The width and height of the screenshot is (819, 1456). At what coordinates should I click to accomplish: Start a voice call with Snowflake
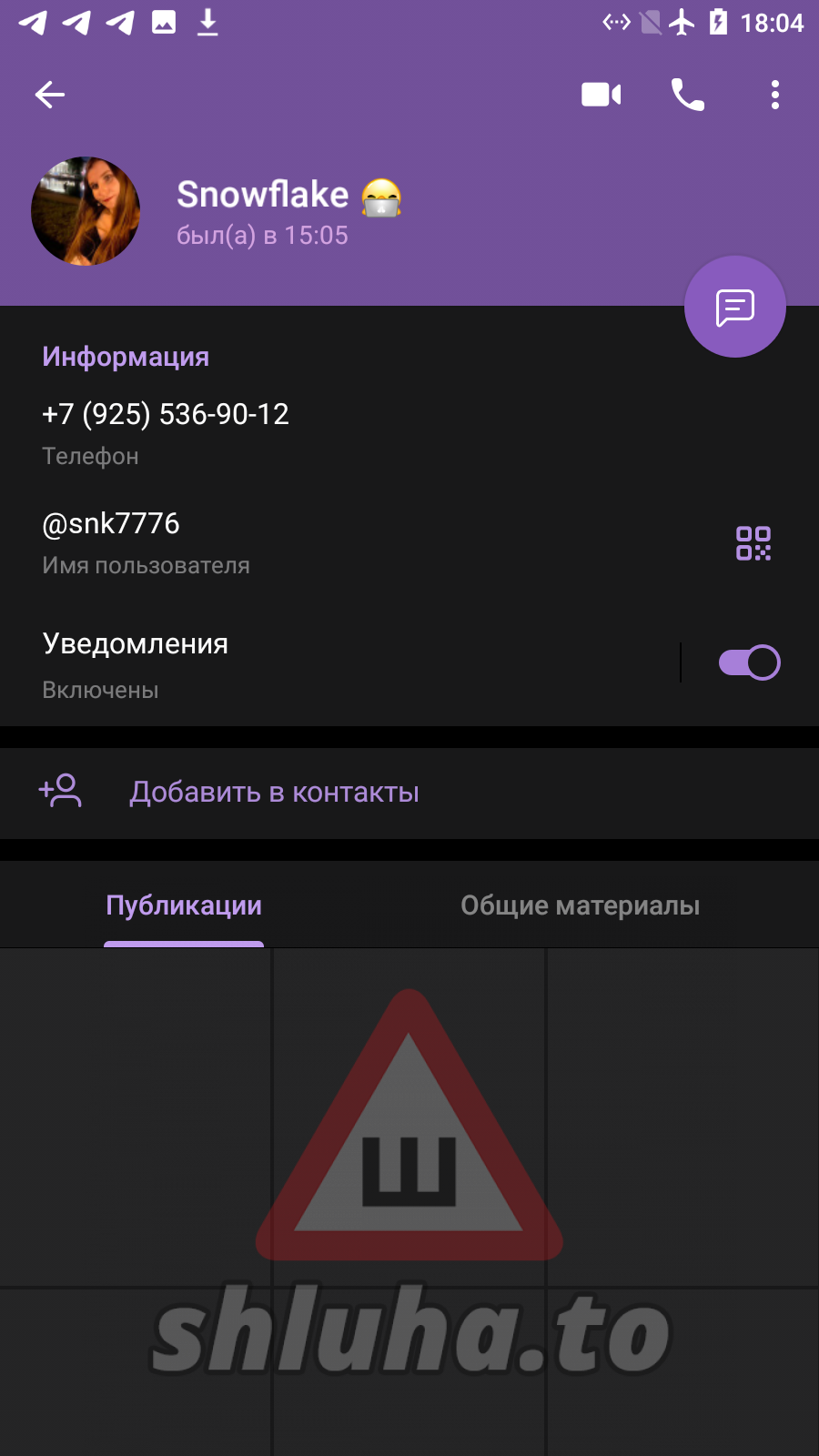(688, 95)
